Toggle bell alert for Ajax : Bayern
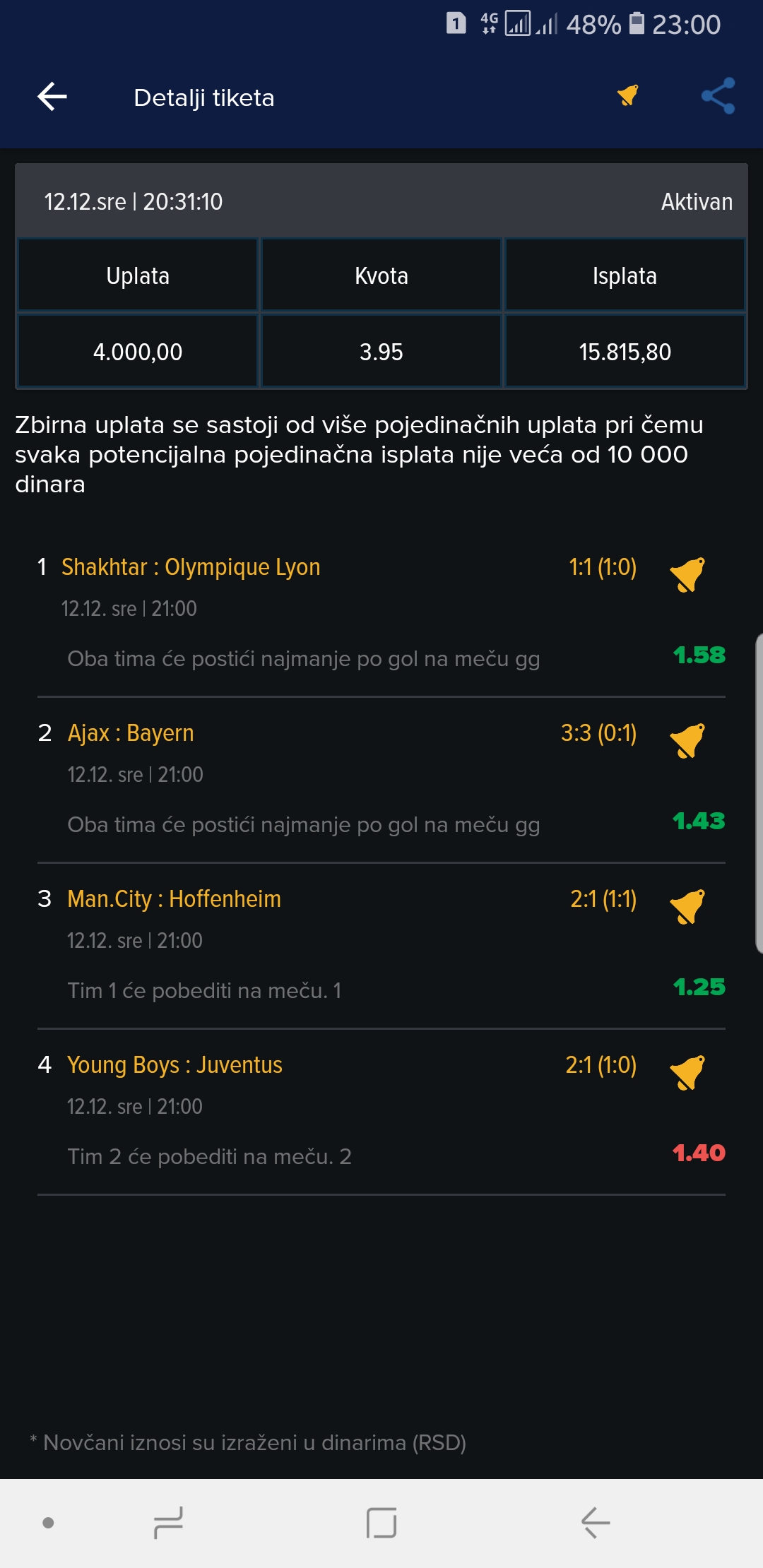This screenshot has width=763, height=1568. (687, 740)
